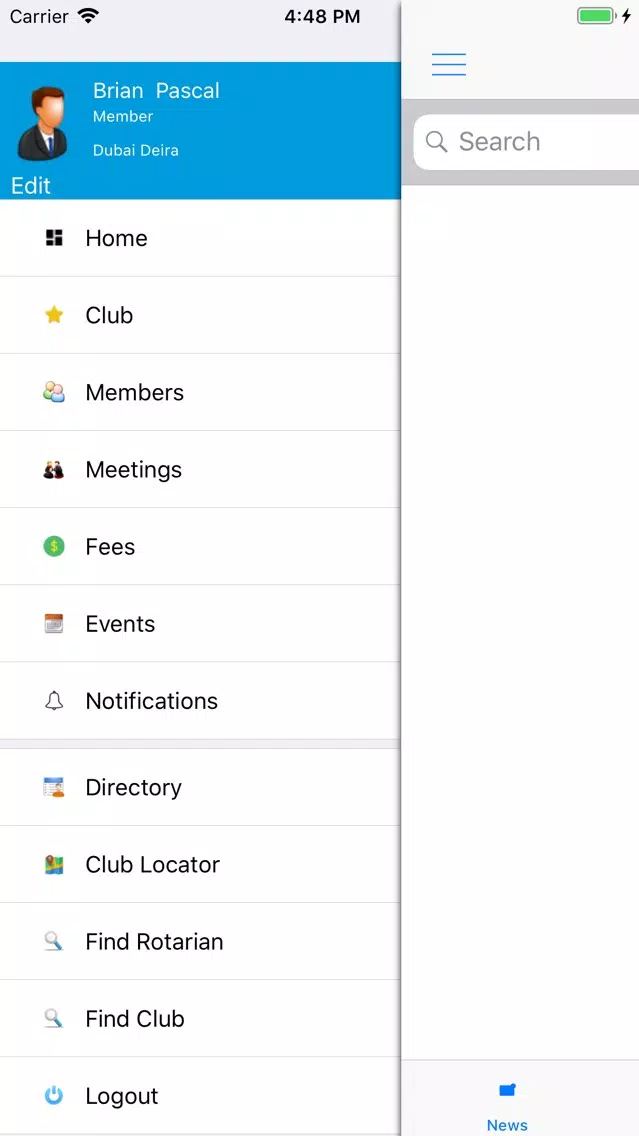
Task: Select Find Club
Action: 200,1019
